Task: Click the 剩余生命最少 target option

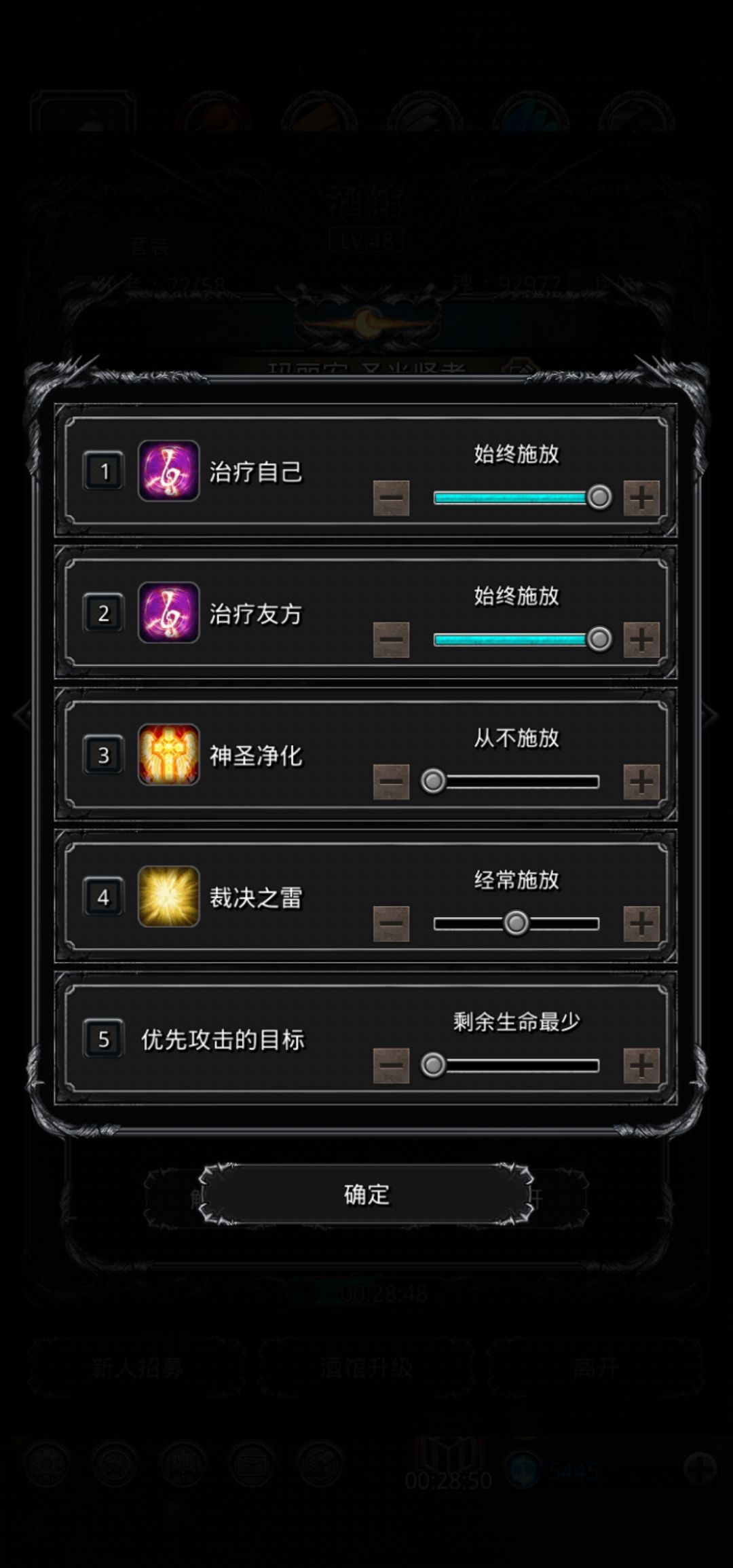Action: (x=517, y=1019)
